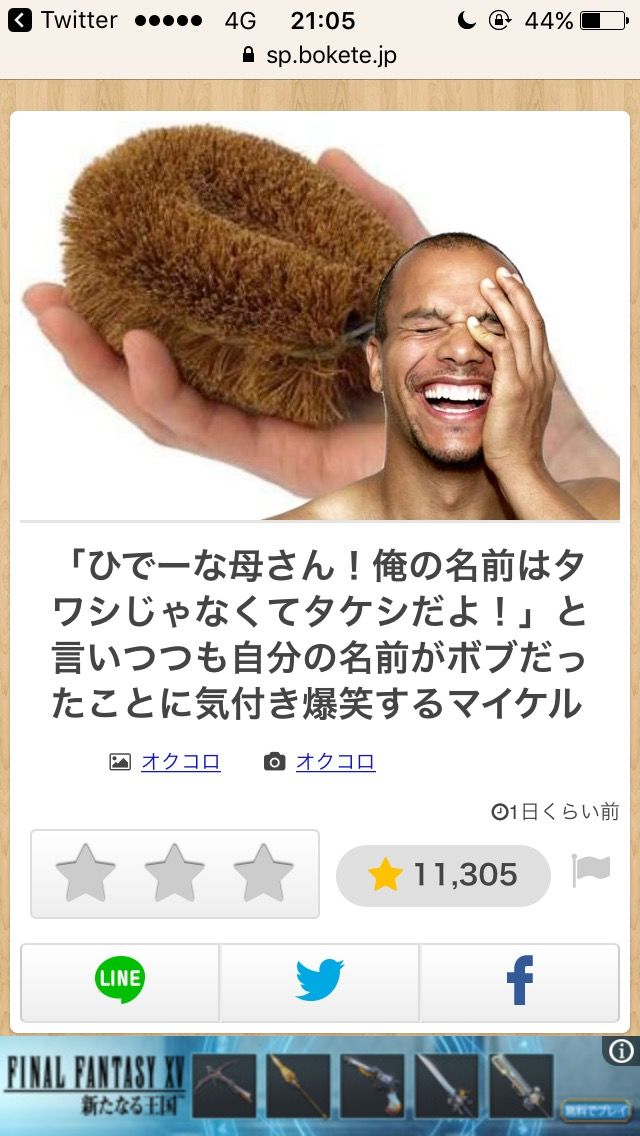Image resolution: width=640 pixels, height=1136 pixels.
Task: Open the first オクコロ image link
Action: pyautogui.click(x=180, y=762)
